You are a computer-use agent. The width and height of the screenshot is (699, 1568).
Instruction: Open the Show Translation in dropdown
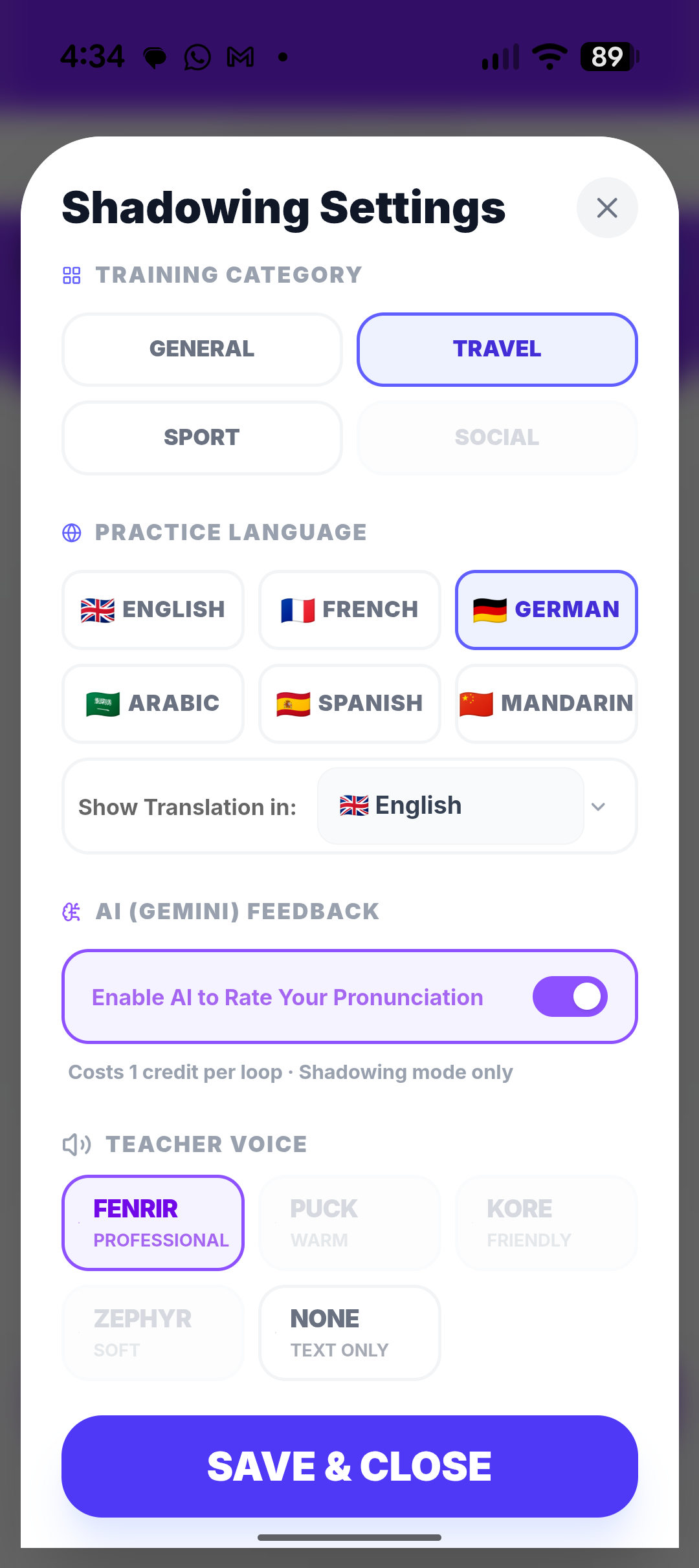tap(463, 806)
